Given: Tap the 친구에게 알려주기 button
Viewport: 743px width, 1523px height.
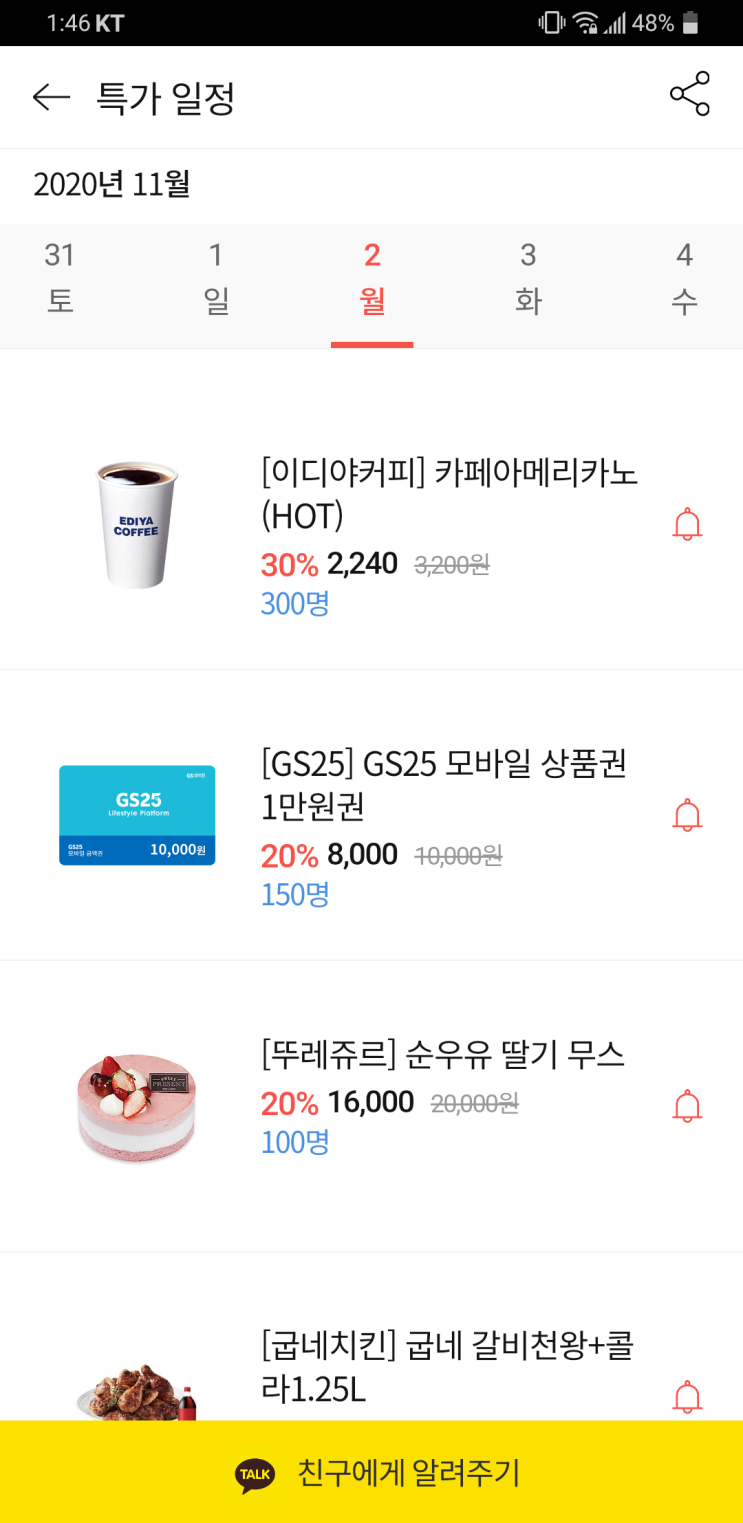Looking at the screenshot, I should click(372, 1472).
